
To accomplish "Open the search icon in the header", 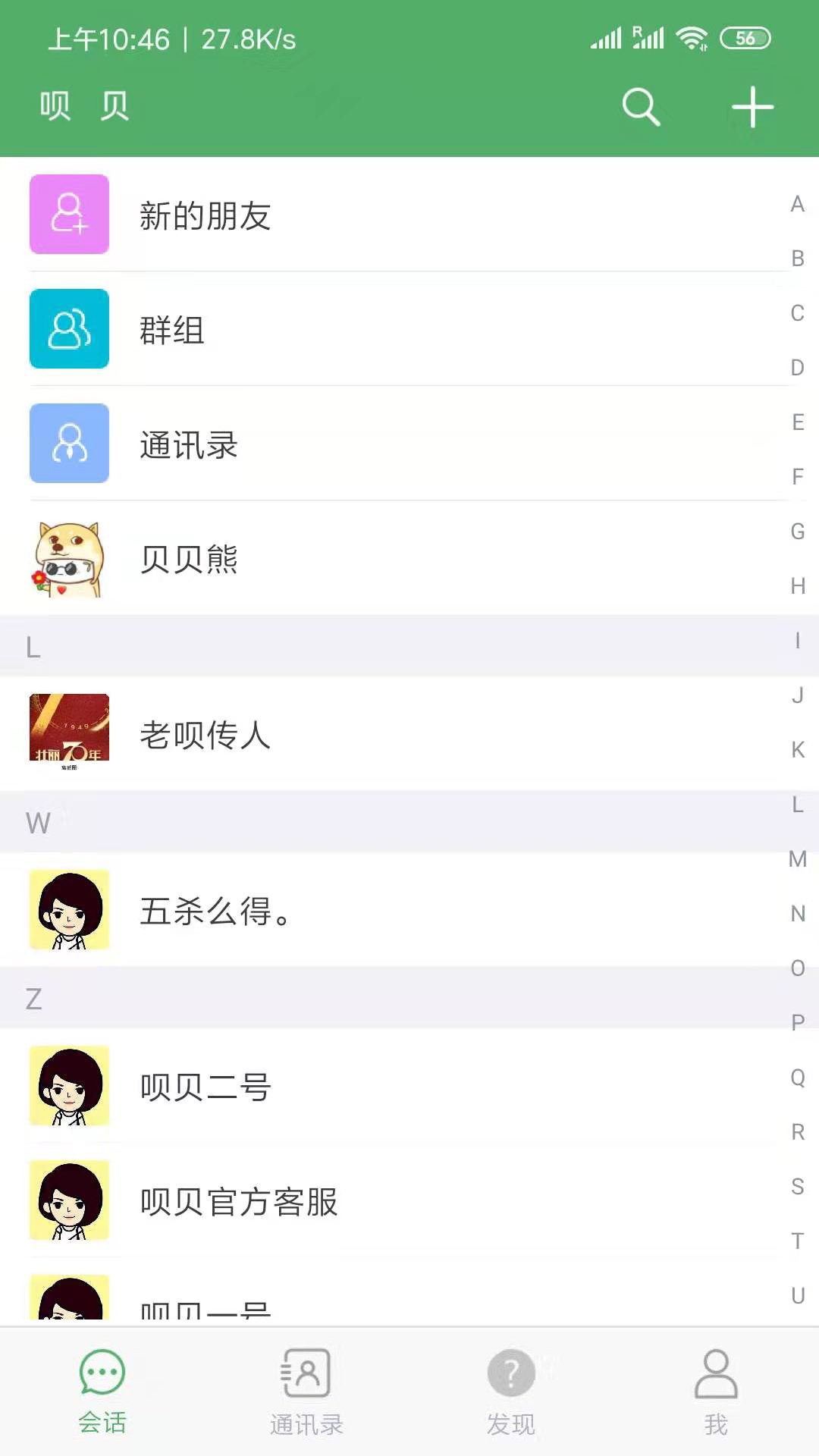I will [641, 107].
